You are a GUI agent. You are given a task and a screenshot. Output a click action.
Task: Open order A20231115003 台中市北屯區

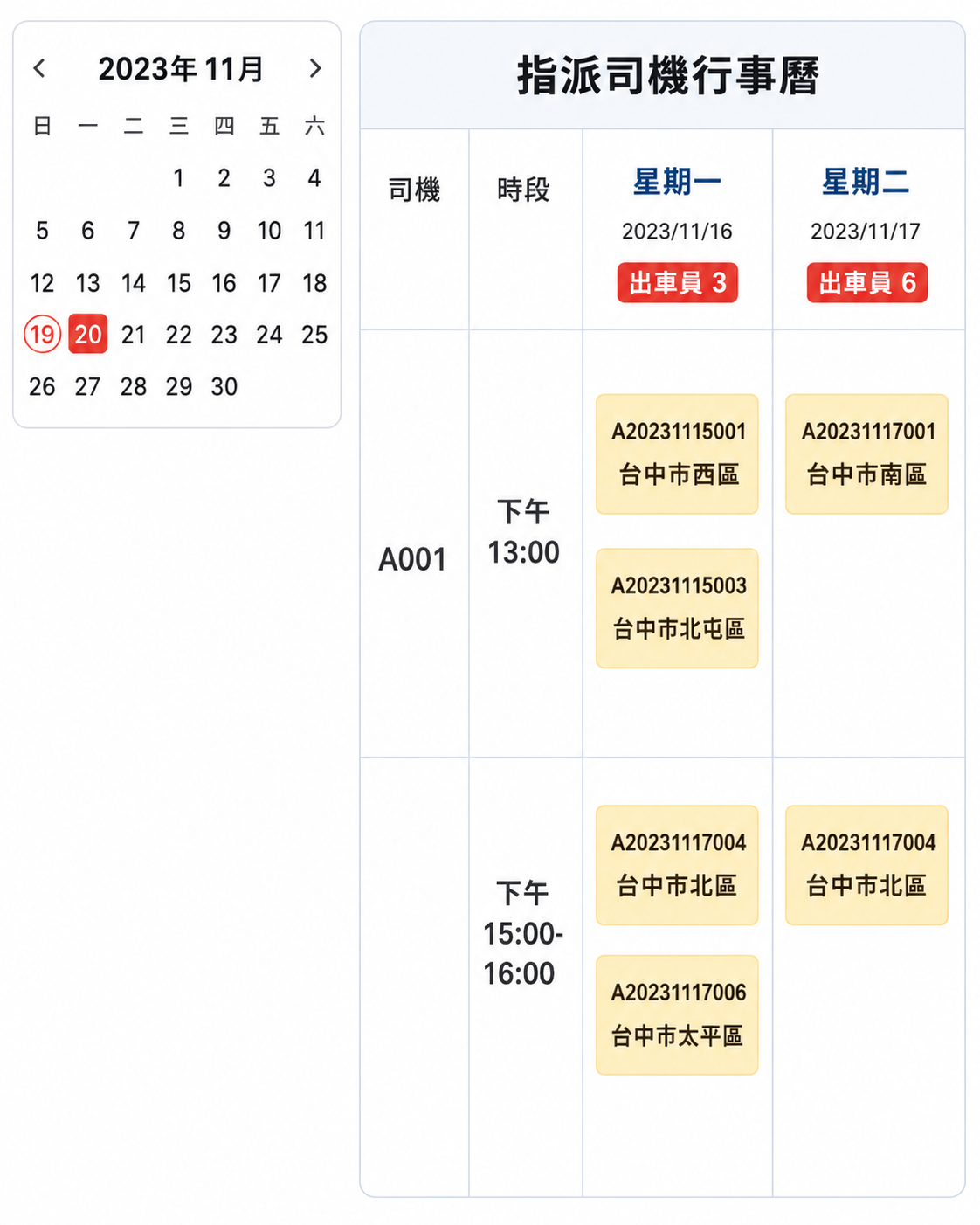pyautogui.click(x=677, y=608)
